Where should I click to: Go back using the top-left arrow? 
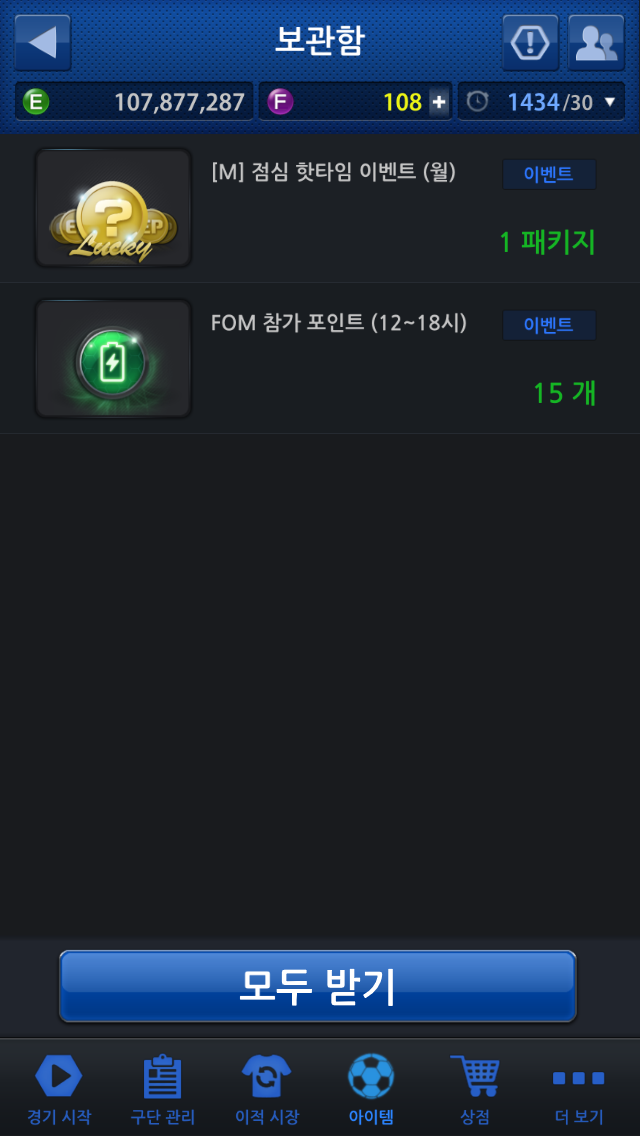43,42
